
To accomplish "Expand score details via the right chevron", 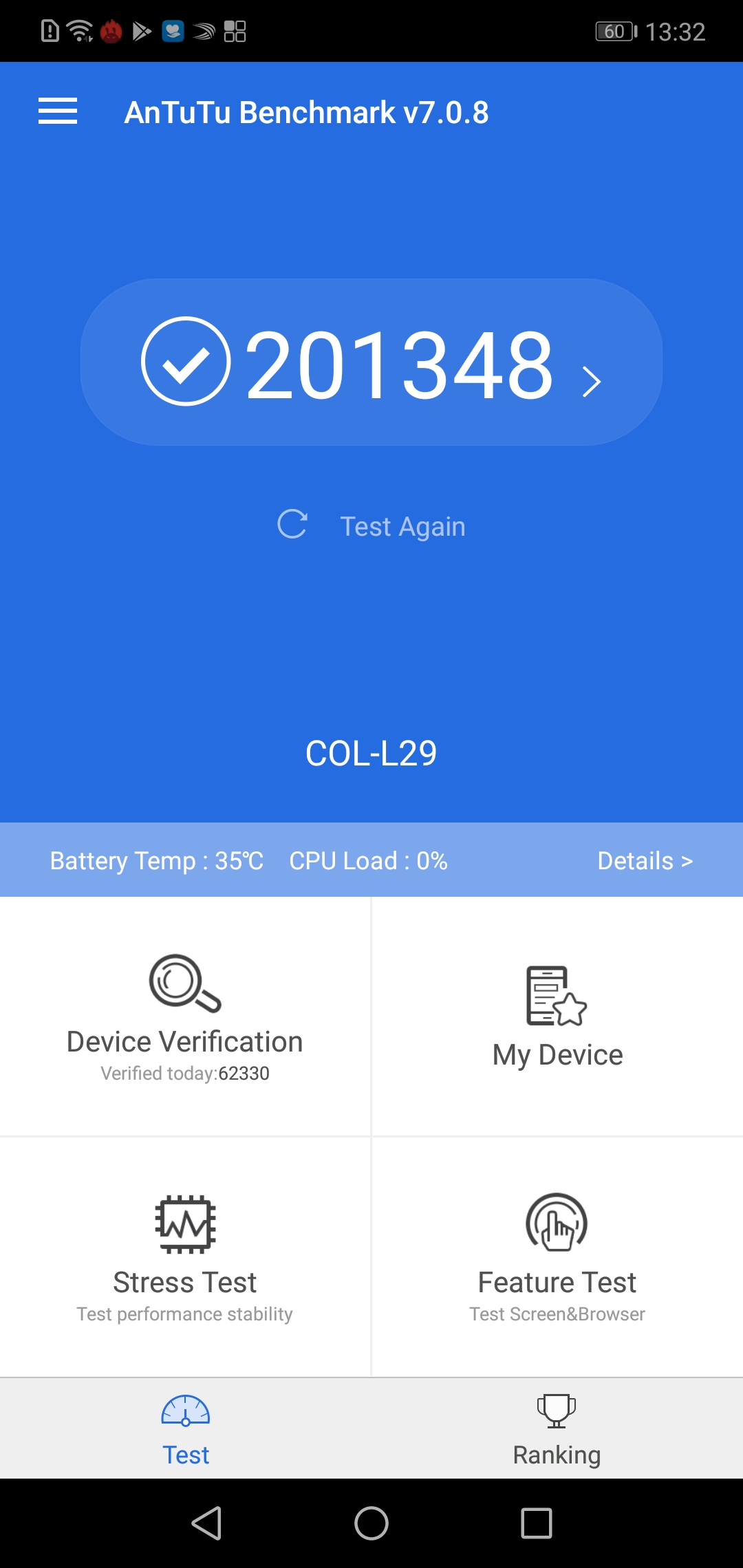I will (592, 380).
